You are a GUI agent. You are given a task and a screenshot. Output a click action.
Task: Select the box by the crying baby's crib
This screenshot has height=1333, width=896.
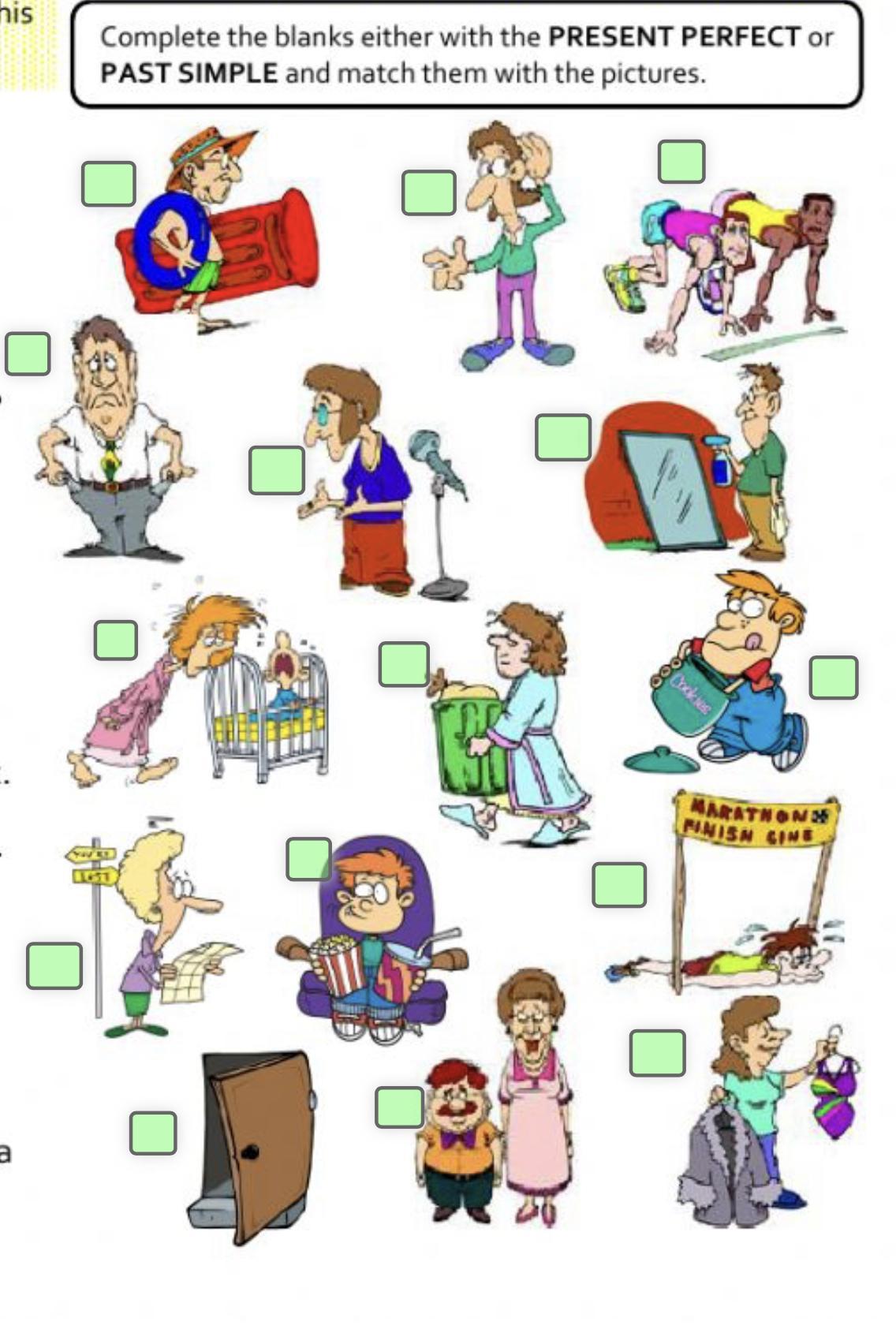click(x=115, y=640)
